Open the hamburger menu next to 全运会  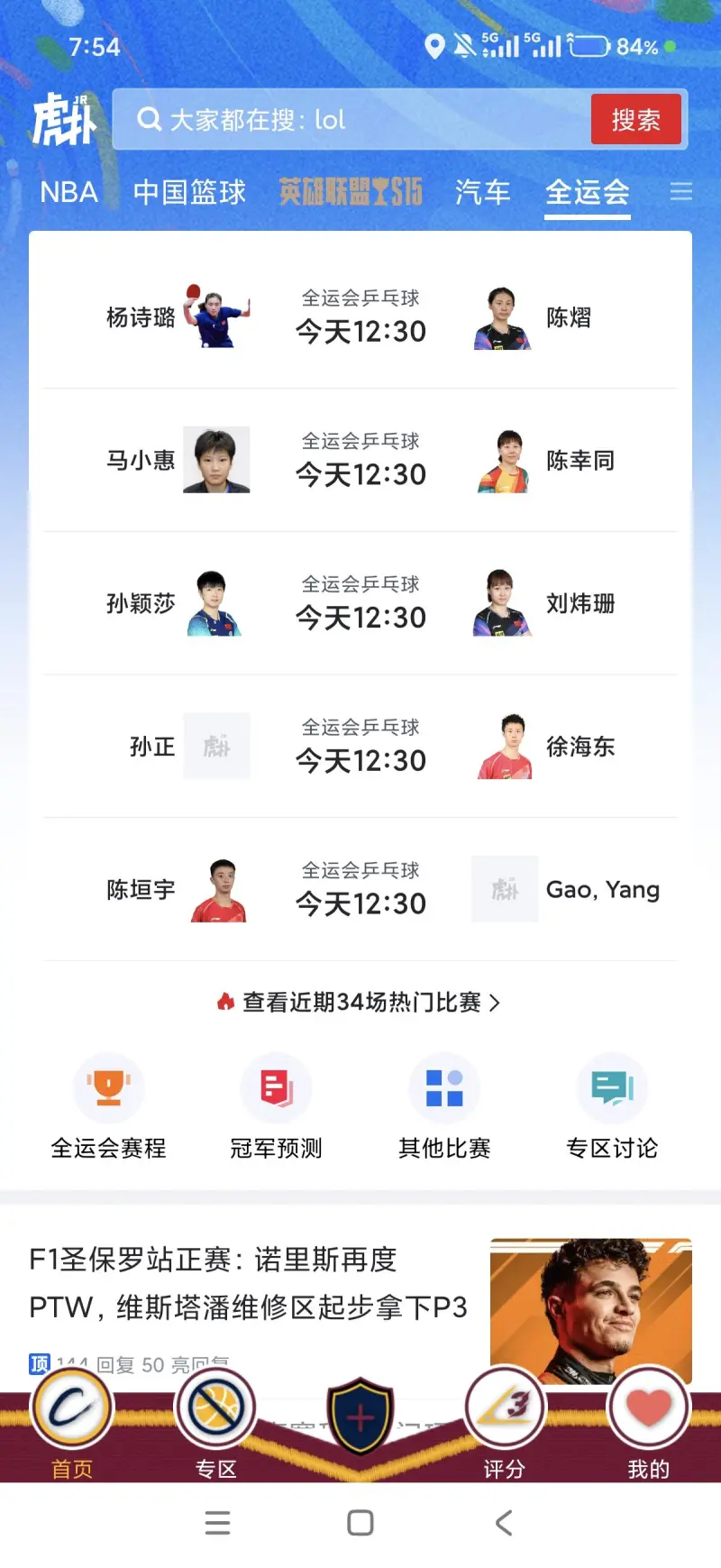(681, 191)
